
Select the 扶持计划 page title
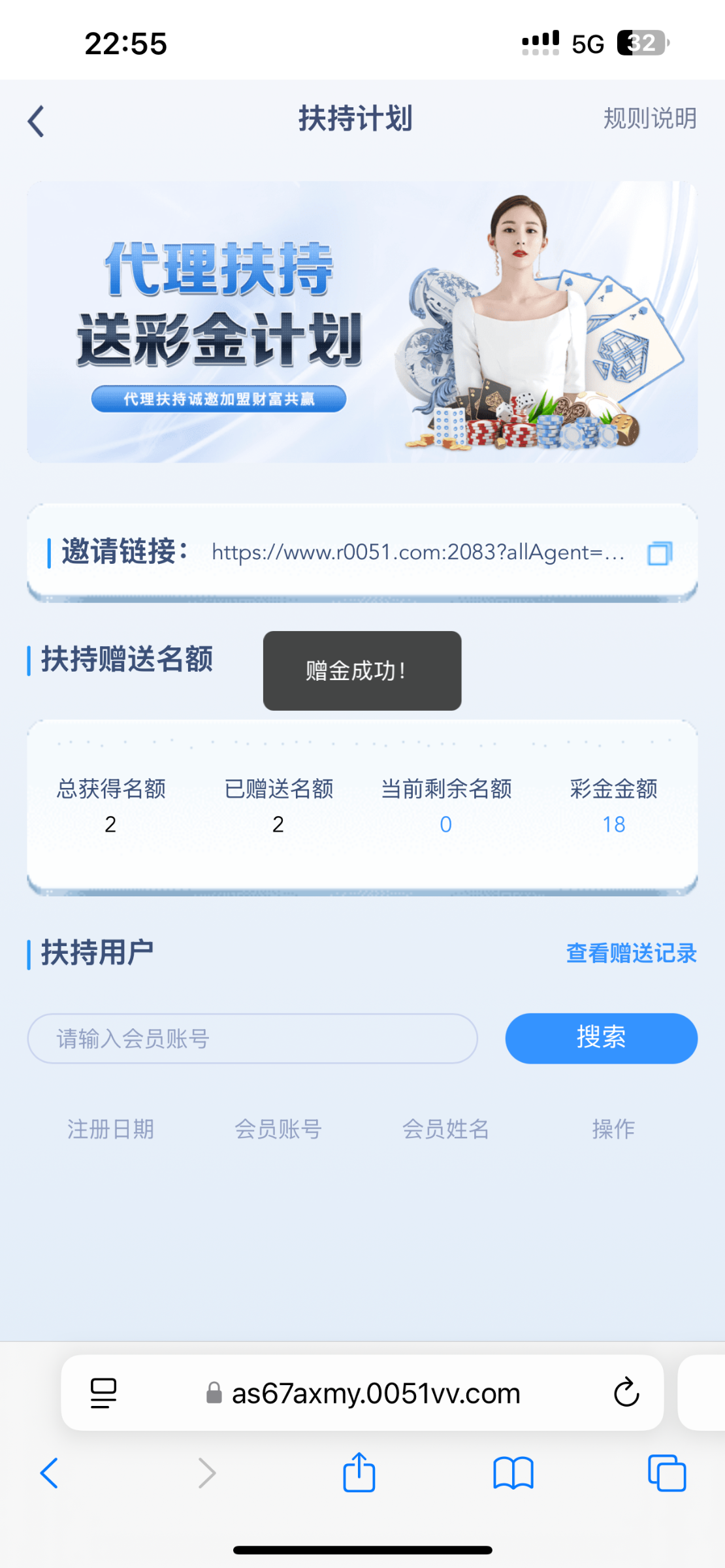tap(357, 118)
